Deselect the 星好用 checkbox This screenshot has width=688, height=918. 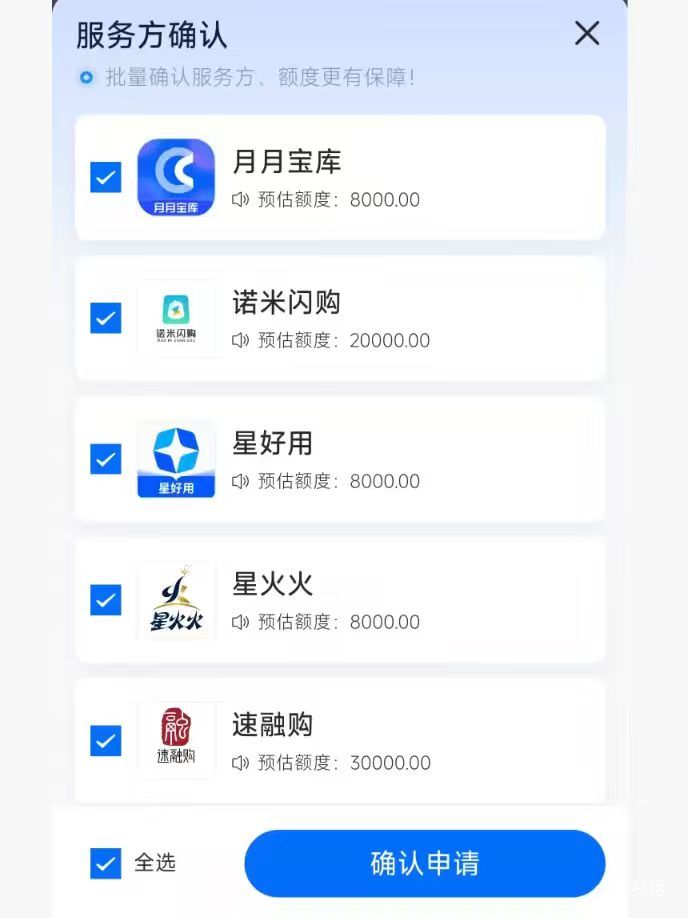point(106,460)
